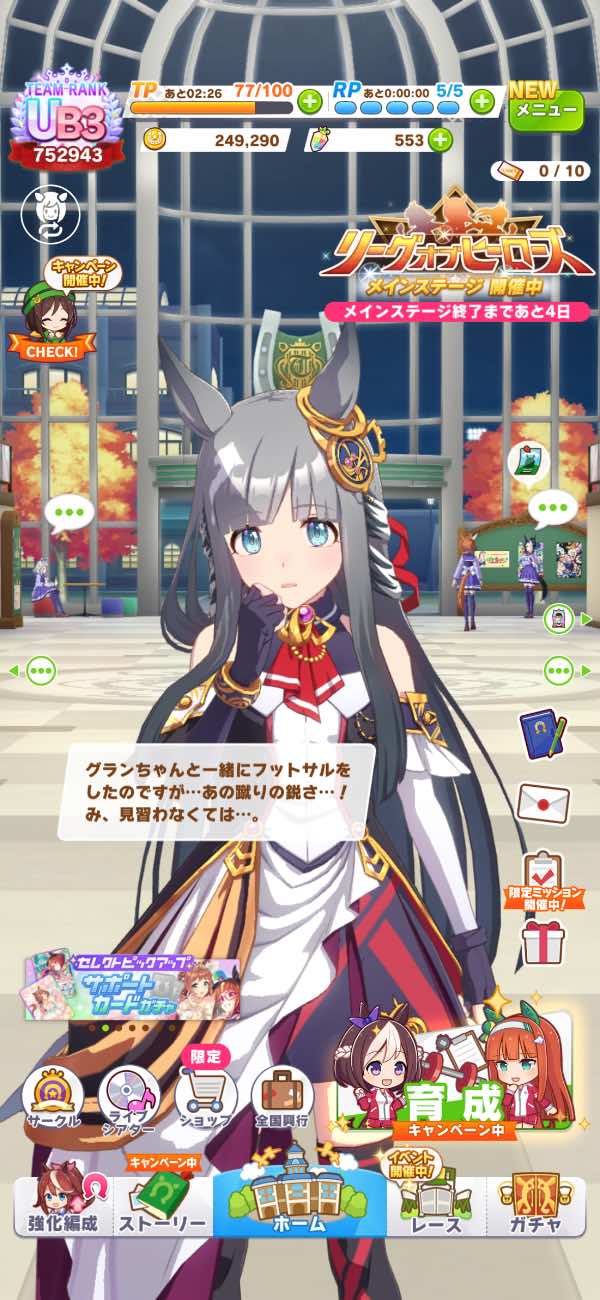Open the サポートカードガチャ pickup banner
Image resolution: width=600 pixels, height=1300 pixels.
[133, 988]
